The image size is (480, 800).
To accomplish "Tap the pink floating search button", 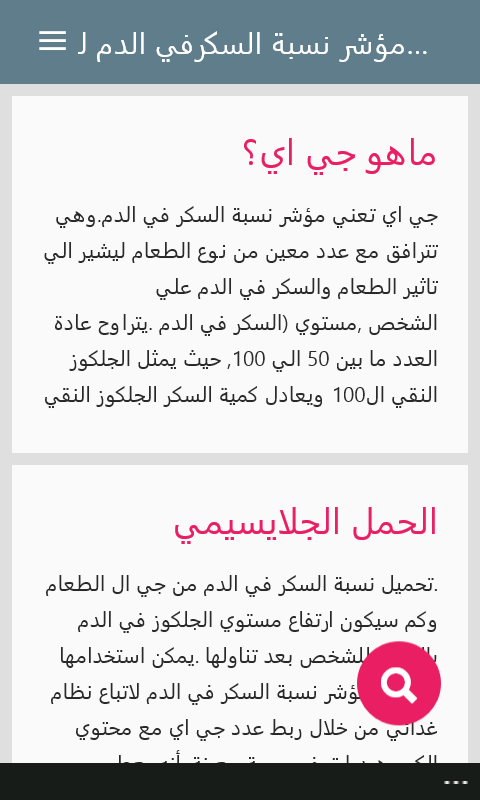I will pyautogui.click(x=399, y=683).
